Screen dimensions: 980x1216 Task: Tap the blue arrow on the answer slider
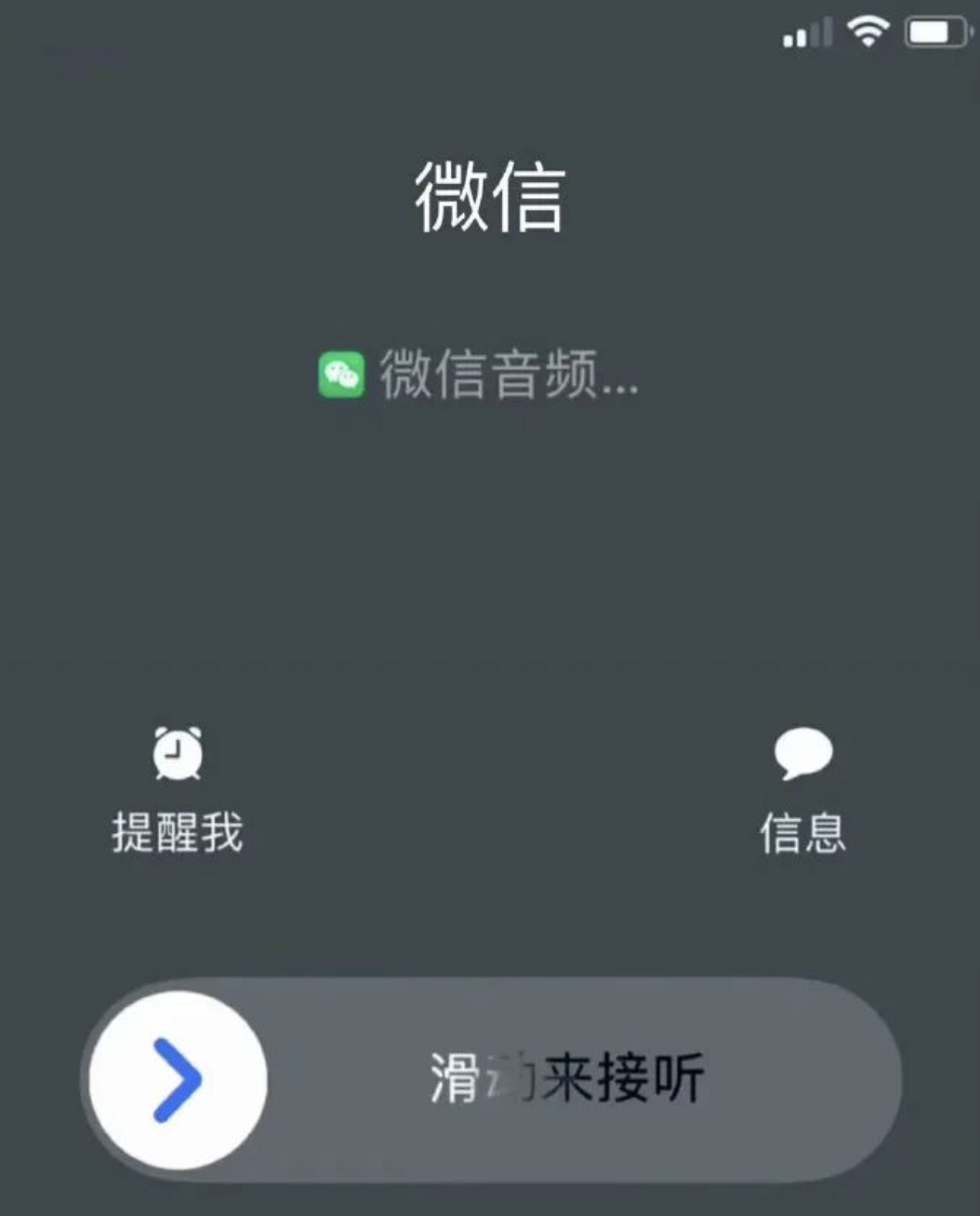coord(178,1080)
